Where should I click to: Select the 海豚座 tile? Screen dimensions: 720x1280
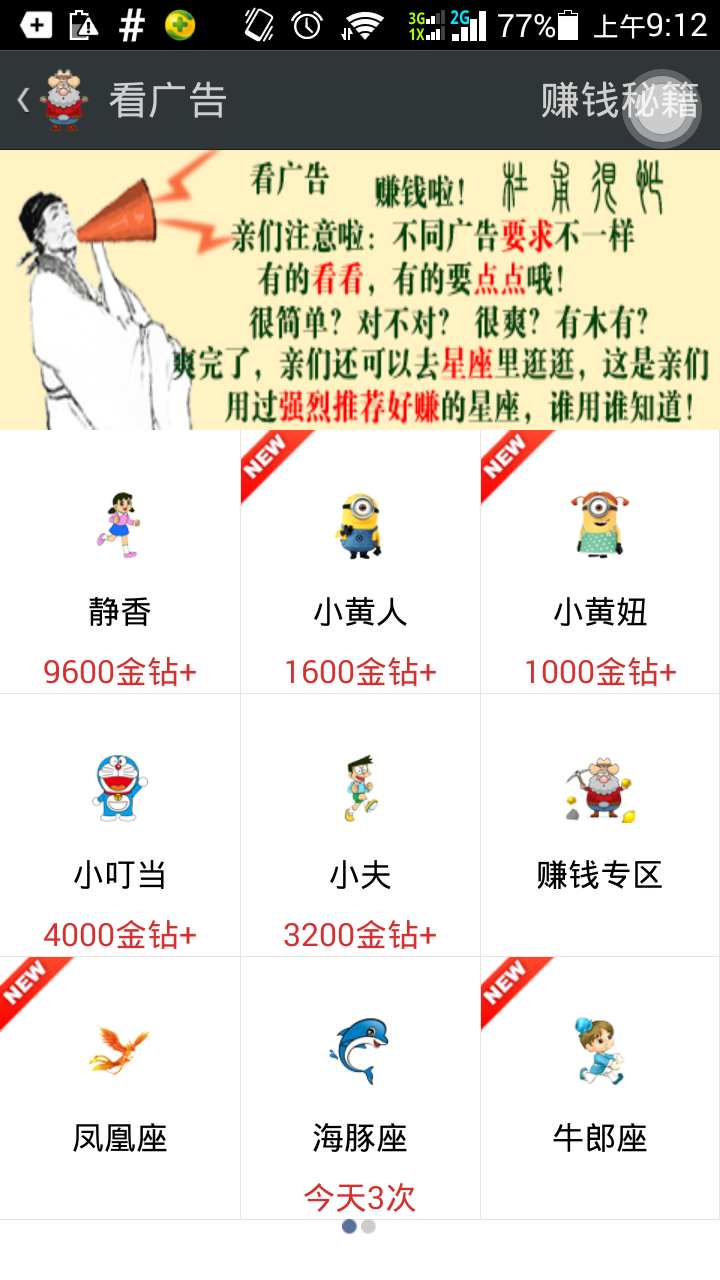click(x=360, y=1088)
